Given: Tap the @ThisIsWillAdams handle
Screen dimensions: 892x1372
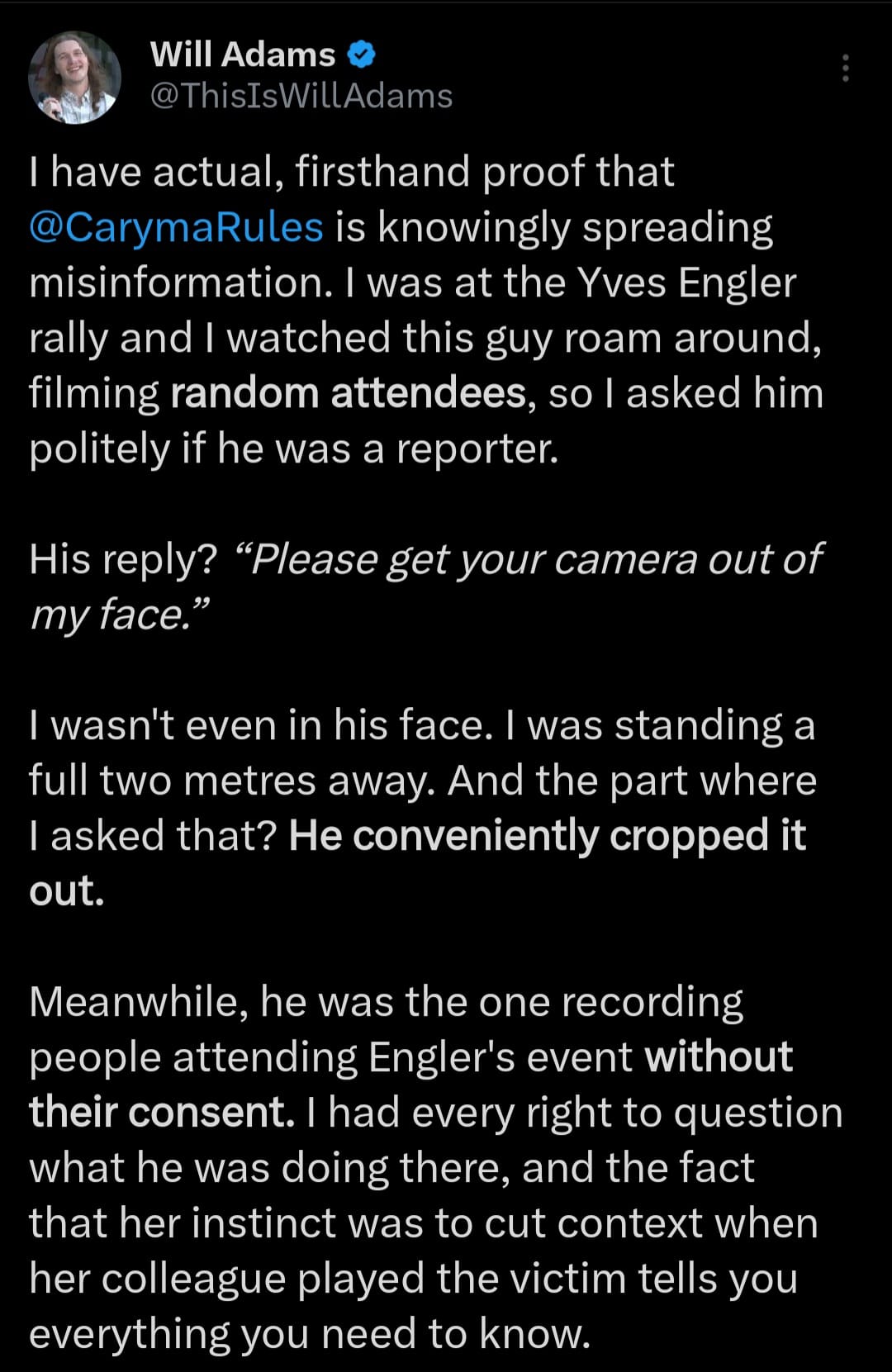Looking at the screenshot, I should [301, 96].
